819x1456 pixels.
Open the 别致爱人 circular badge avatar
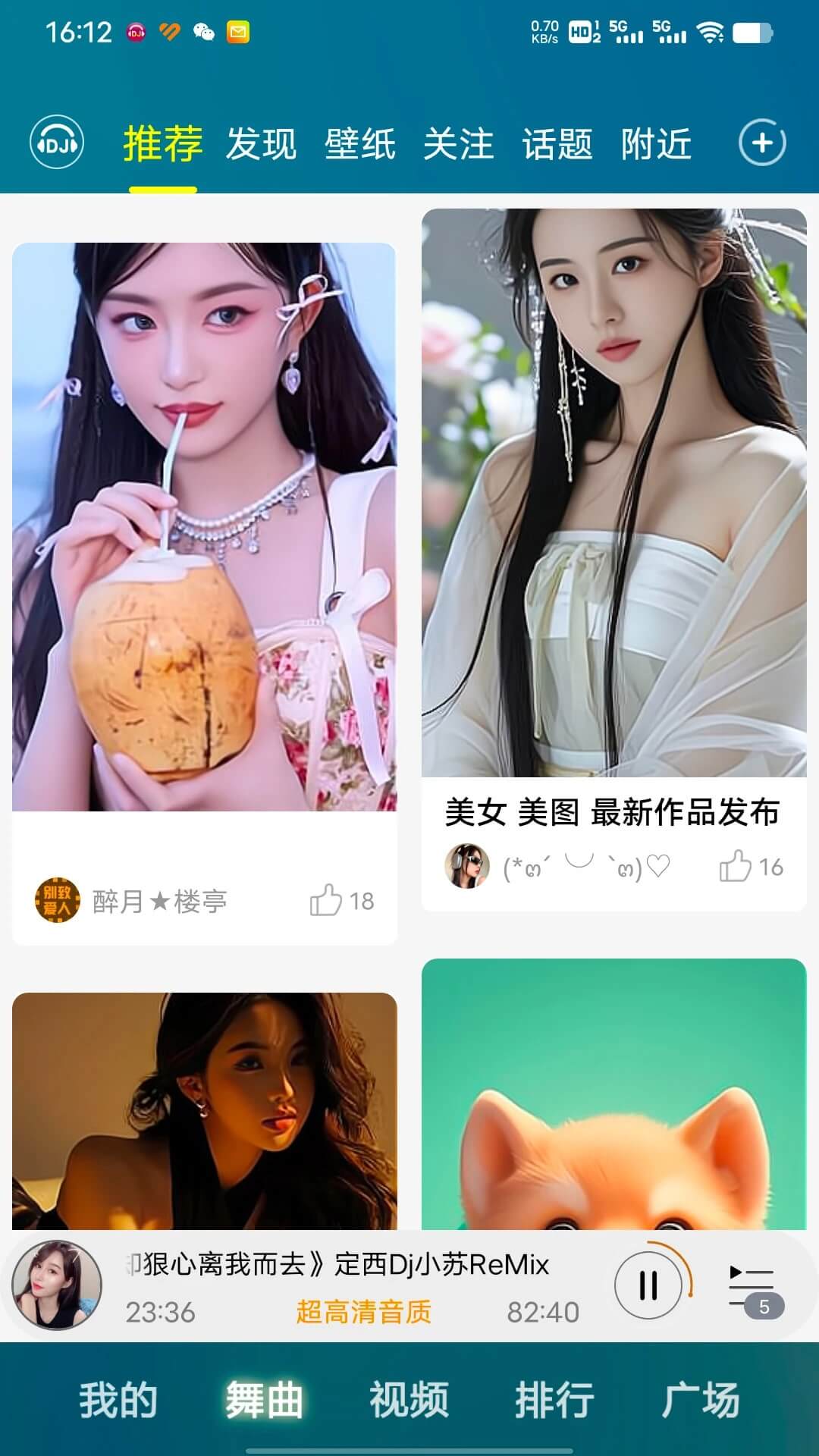click(54, 901)
